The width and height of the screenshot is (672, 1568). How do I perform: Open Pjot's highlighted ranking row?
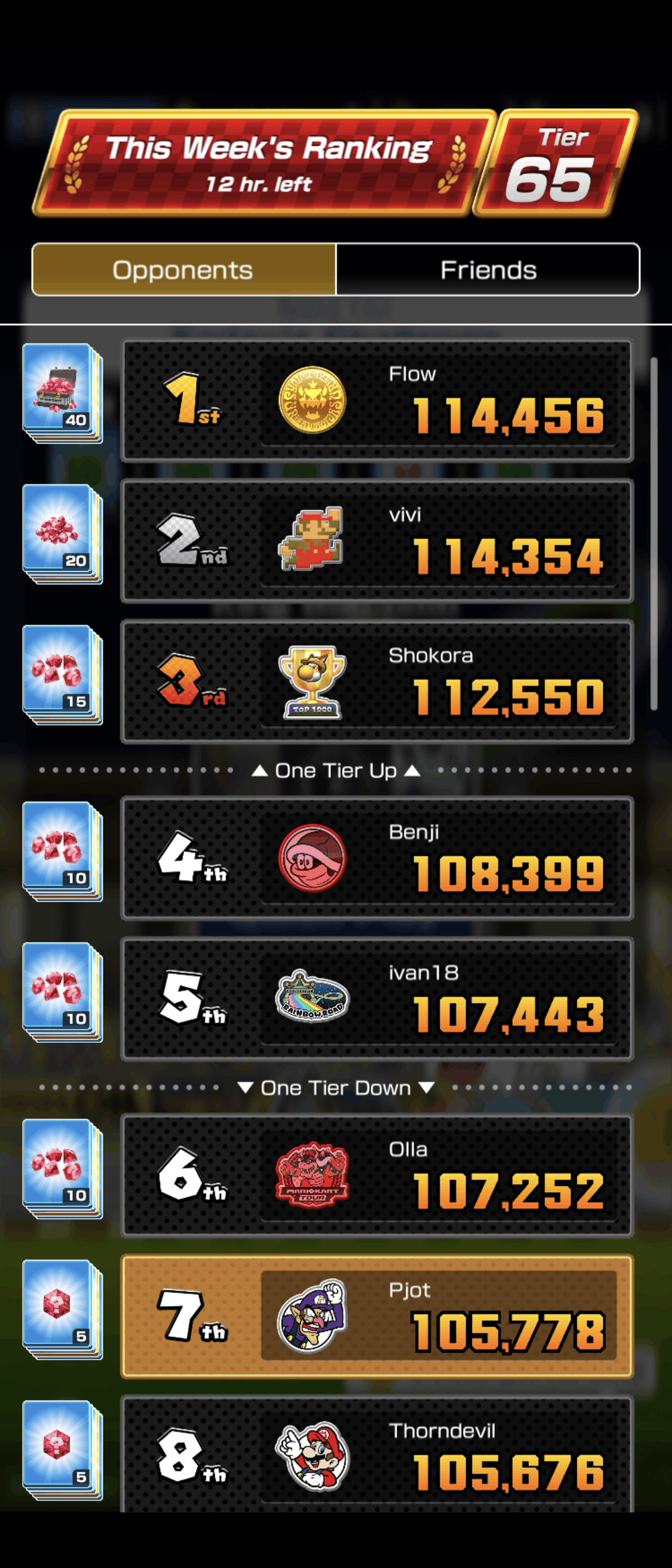coord(377,1316)
